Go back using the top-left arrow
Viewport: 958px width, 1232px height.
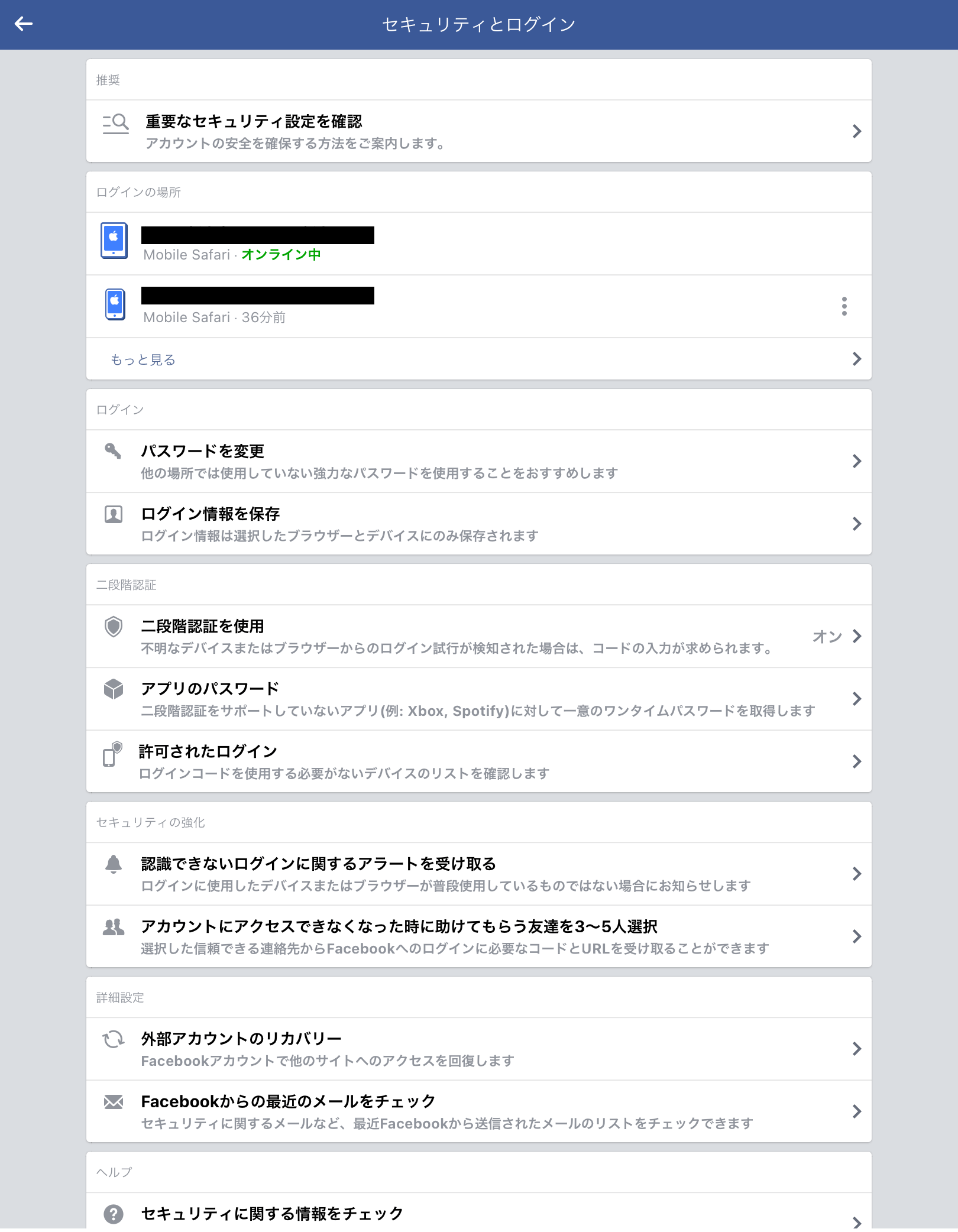pos(24,24)
